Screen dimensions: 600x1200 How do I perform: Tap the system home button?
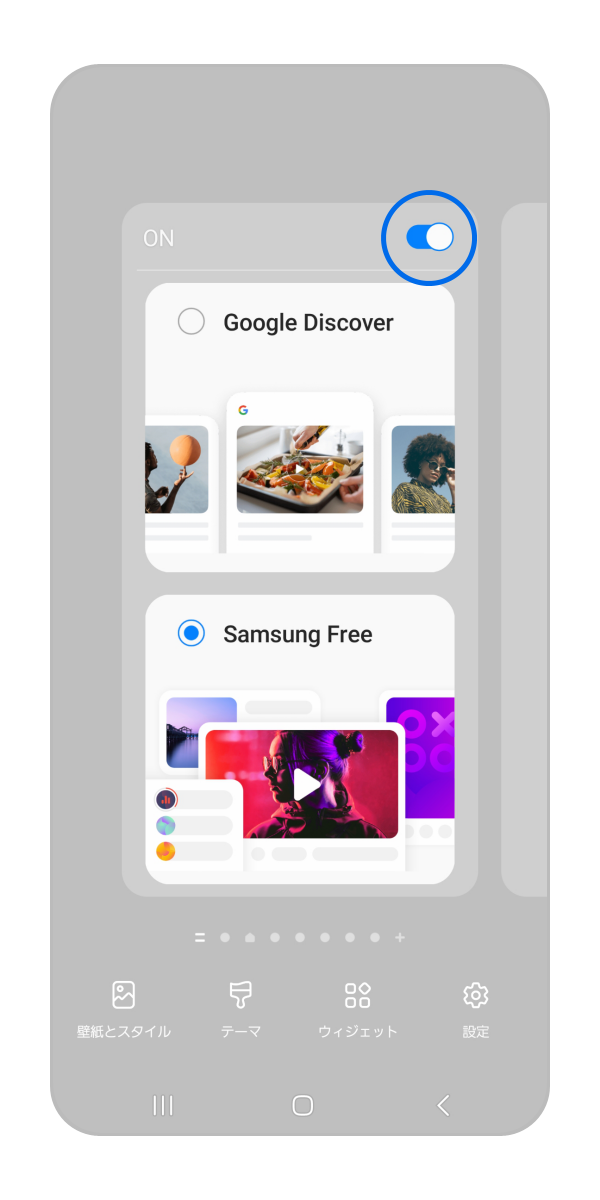tap(302, 1105)
